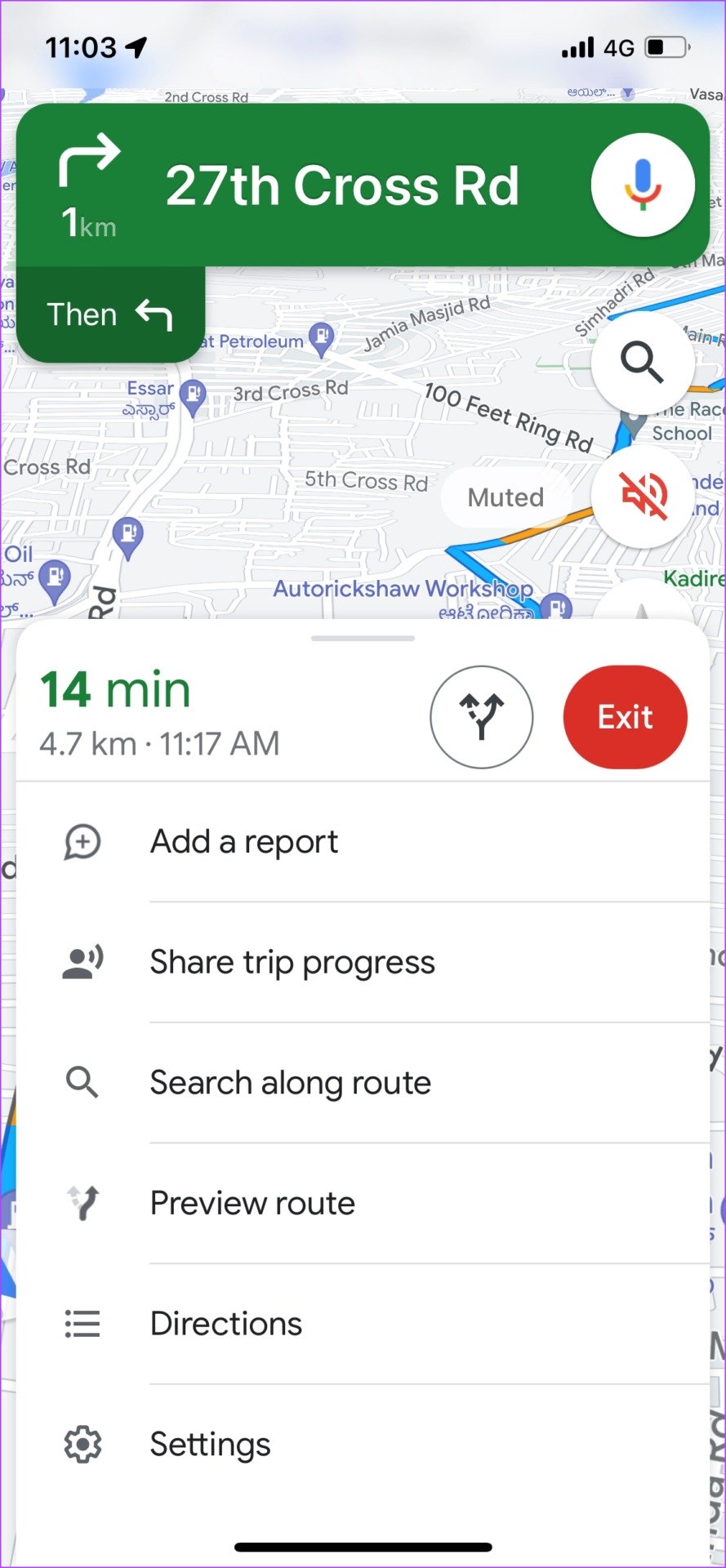Tap the Directions list icon
Viewport: 726px width, 1568px height.
pyautogui.click(x=82, y=1323)
